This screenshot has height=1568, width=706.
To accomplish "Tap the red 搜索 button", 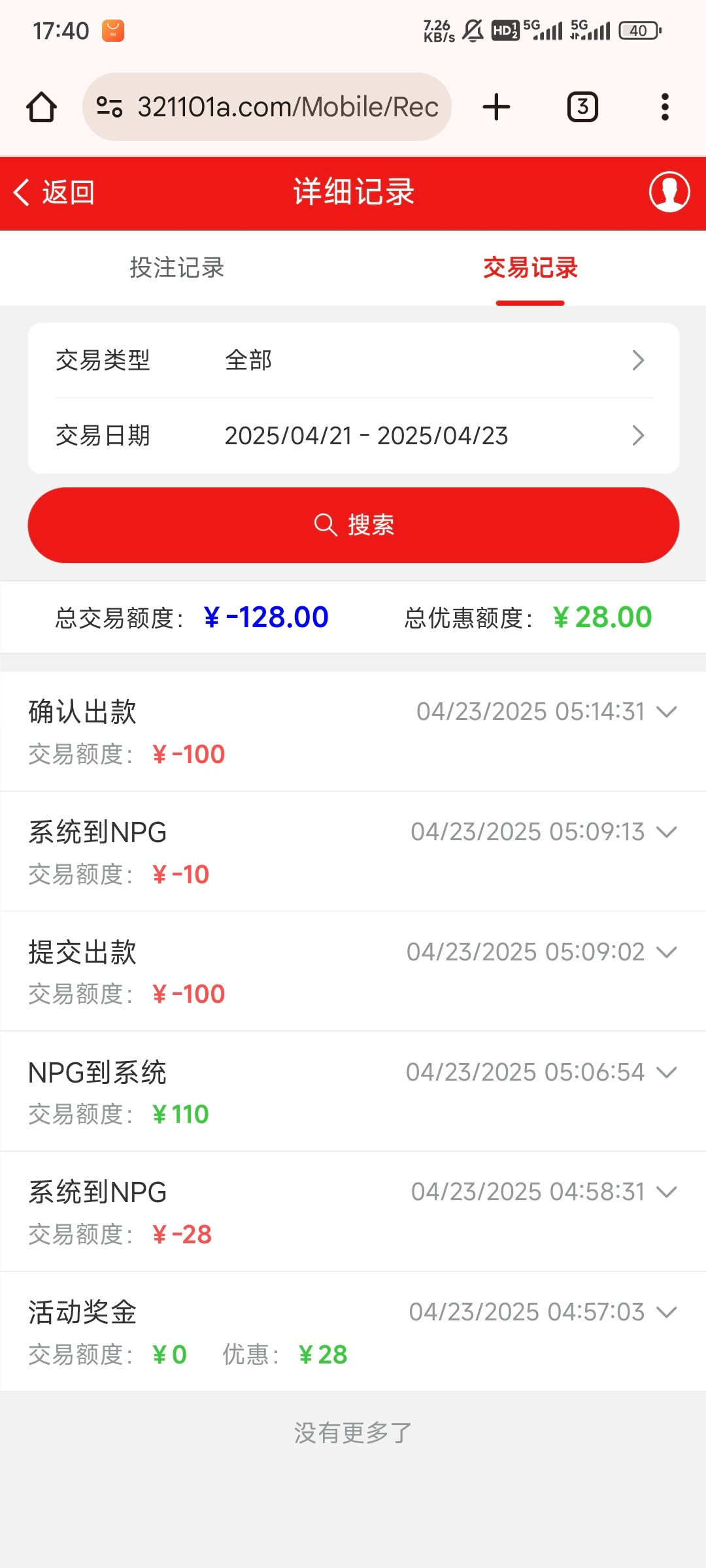I will (x=353, y=525).
